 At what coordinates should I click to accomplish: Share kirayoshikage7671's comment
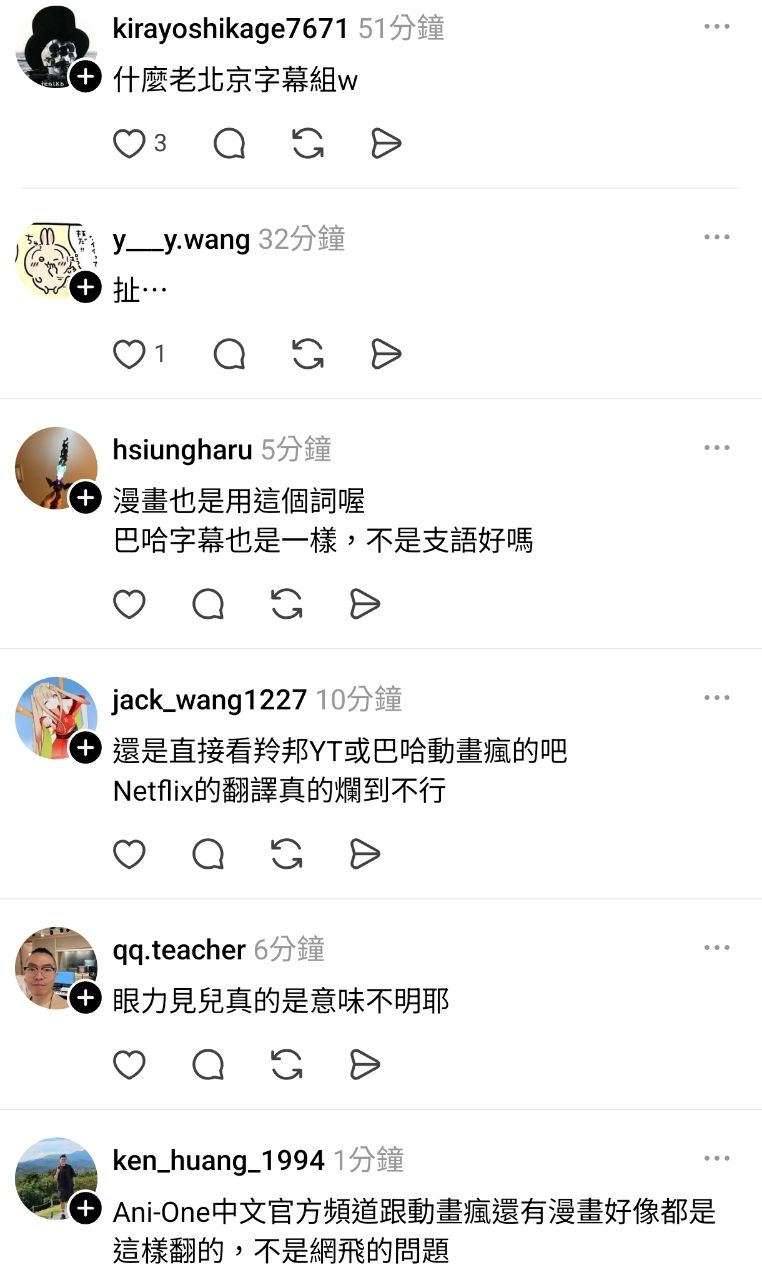point(386,144)
